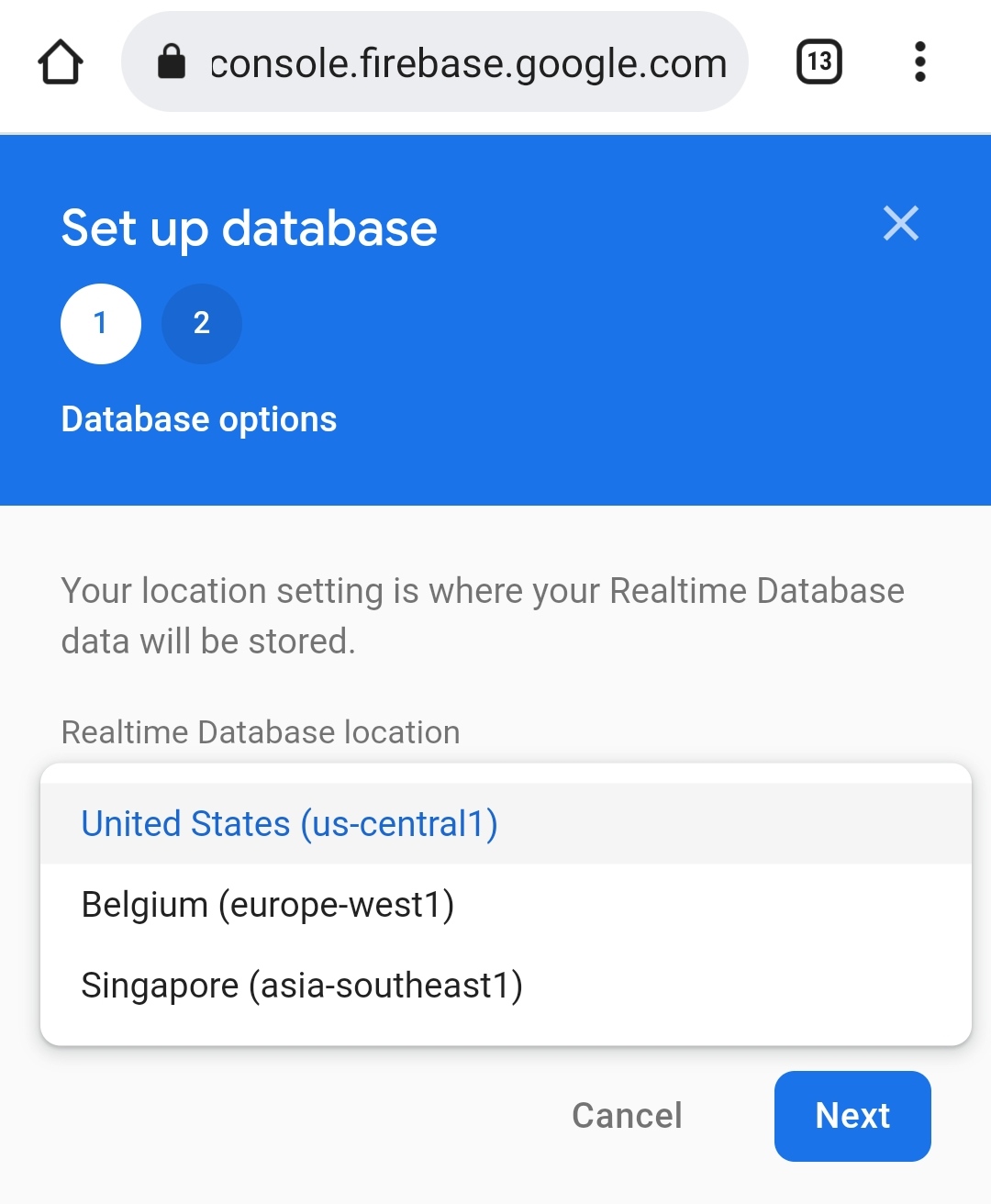Select United States (us-central1) location
Viewport: 991px width, 1204px height.
coord(289,823)
